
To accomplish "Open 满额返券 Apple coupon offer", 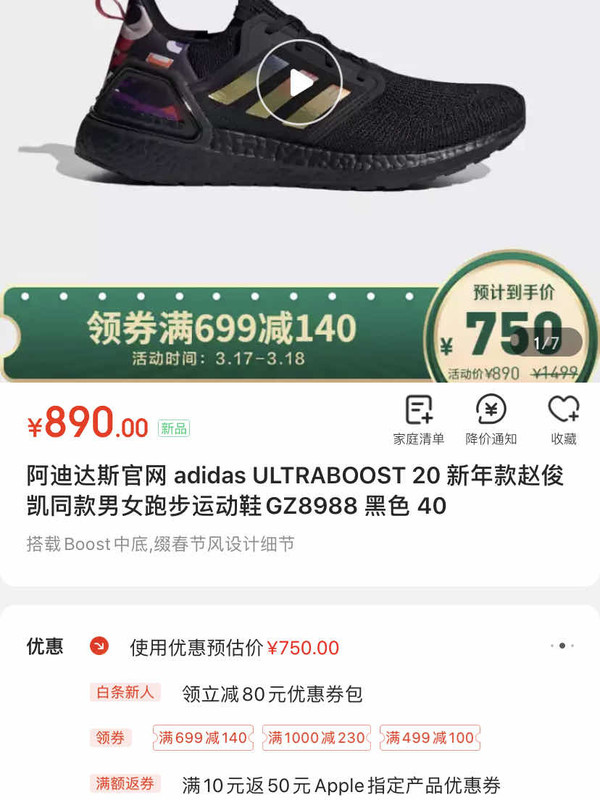I will coord(340,785).
